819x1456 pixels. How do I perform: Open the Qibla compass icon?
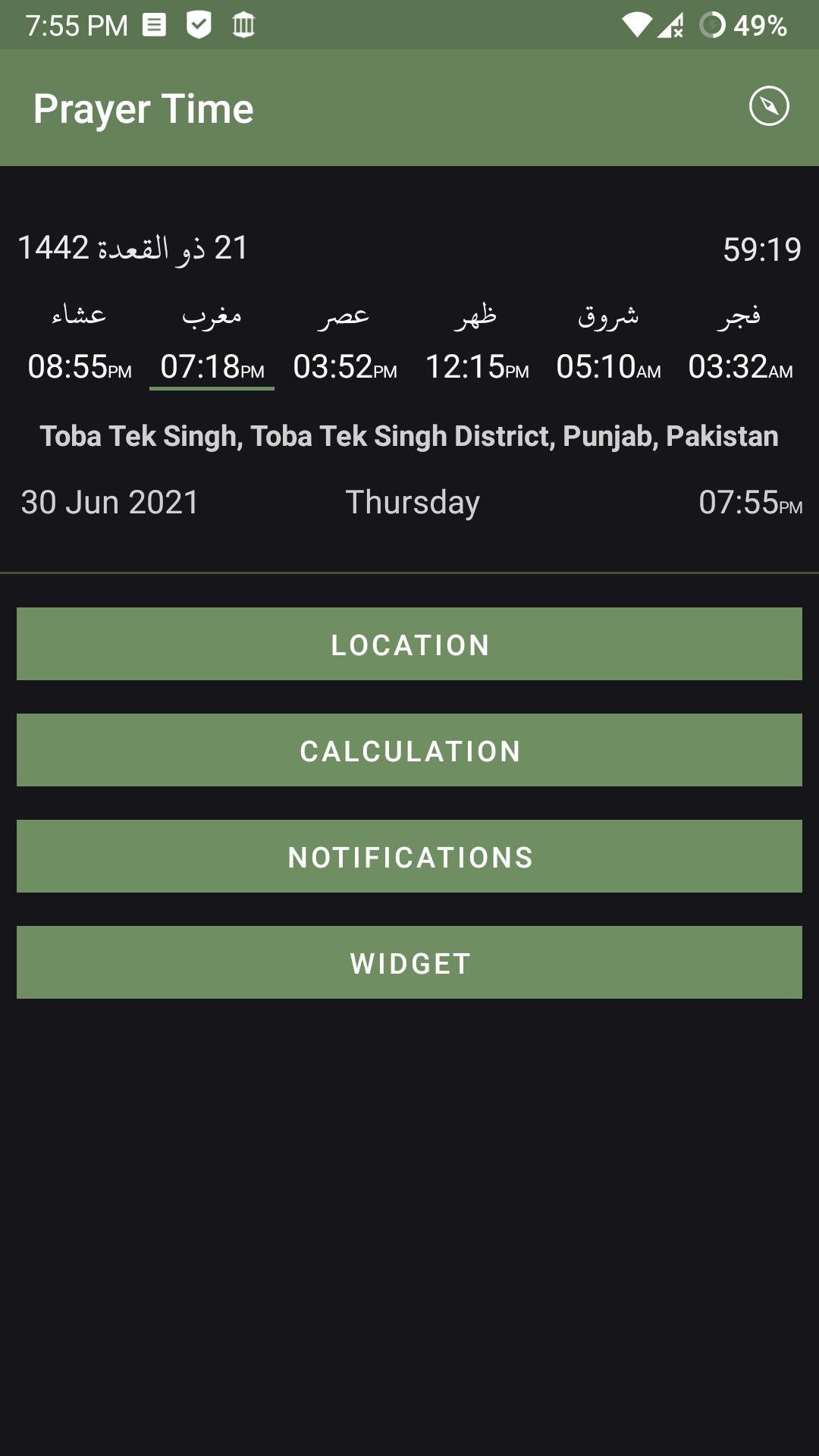coord(769,107)
